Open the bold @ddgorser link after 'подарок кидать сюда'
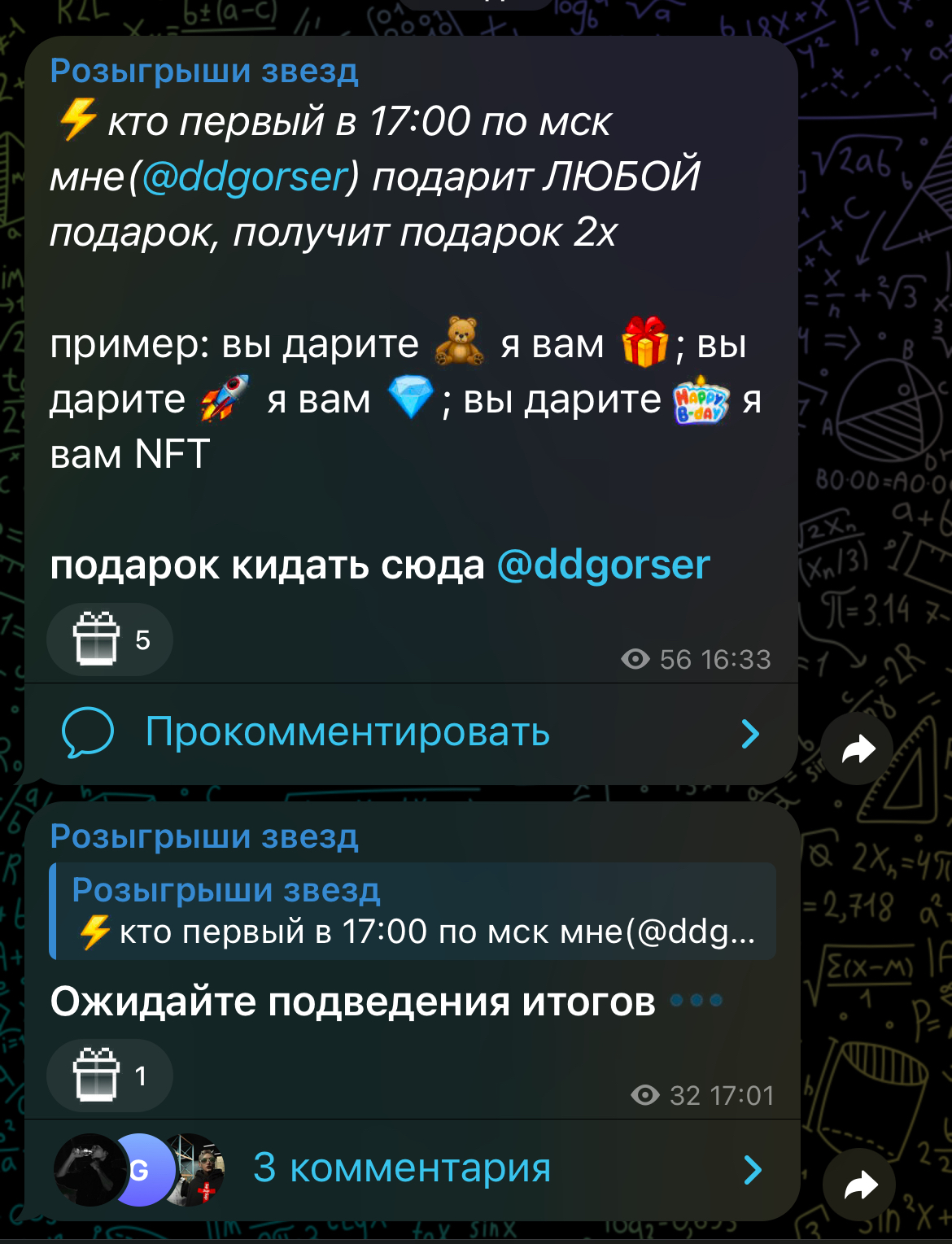The width and height of the screenshot is (952, 1244). pos(603,565)
